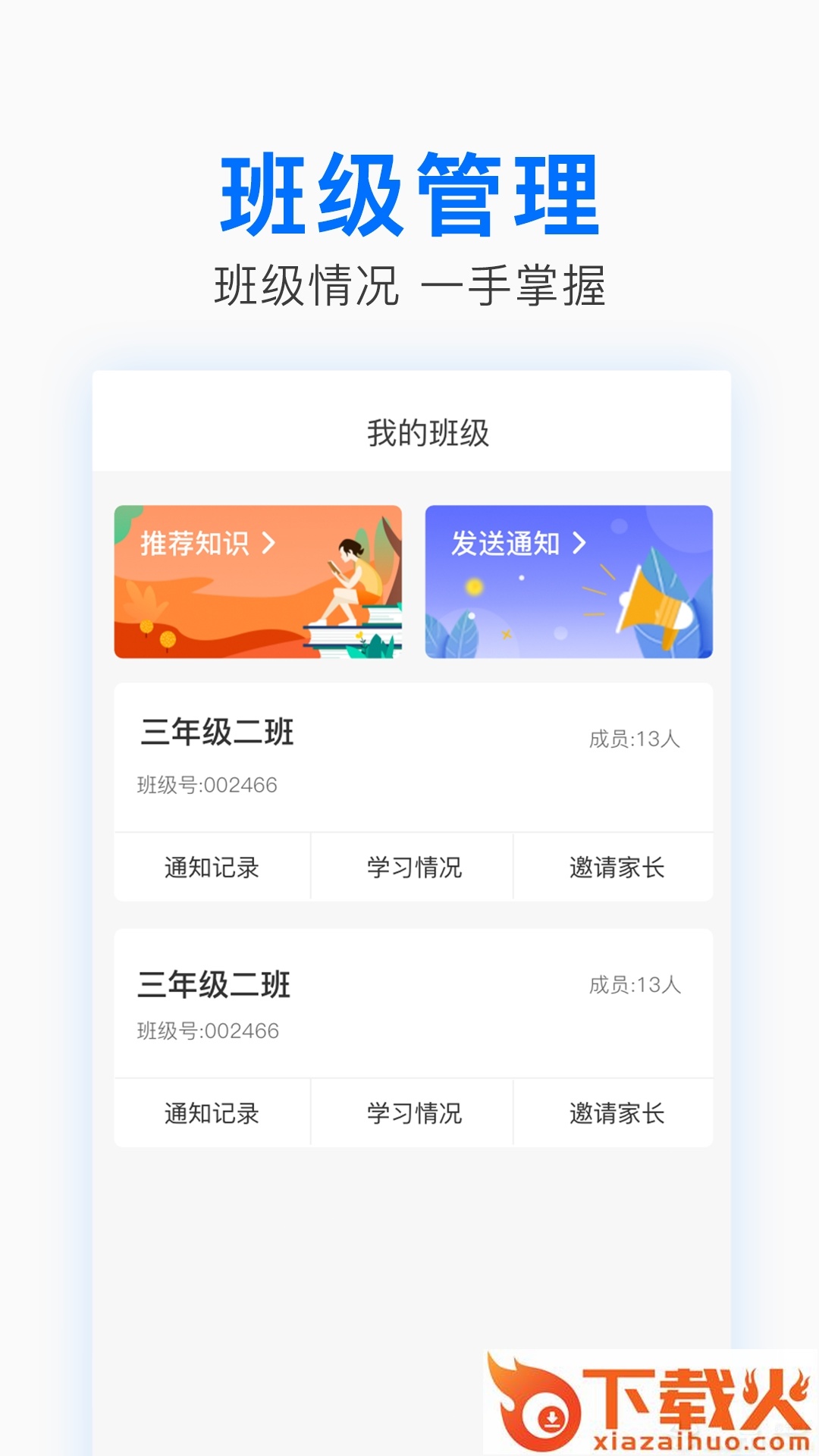Open 发送通知 from the purple banner
Viewport: 819px width, 1456px height.
508,543
